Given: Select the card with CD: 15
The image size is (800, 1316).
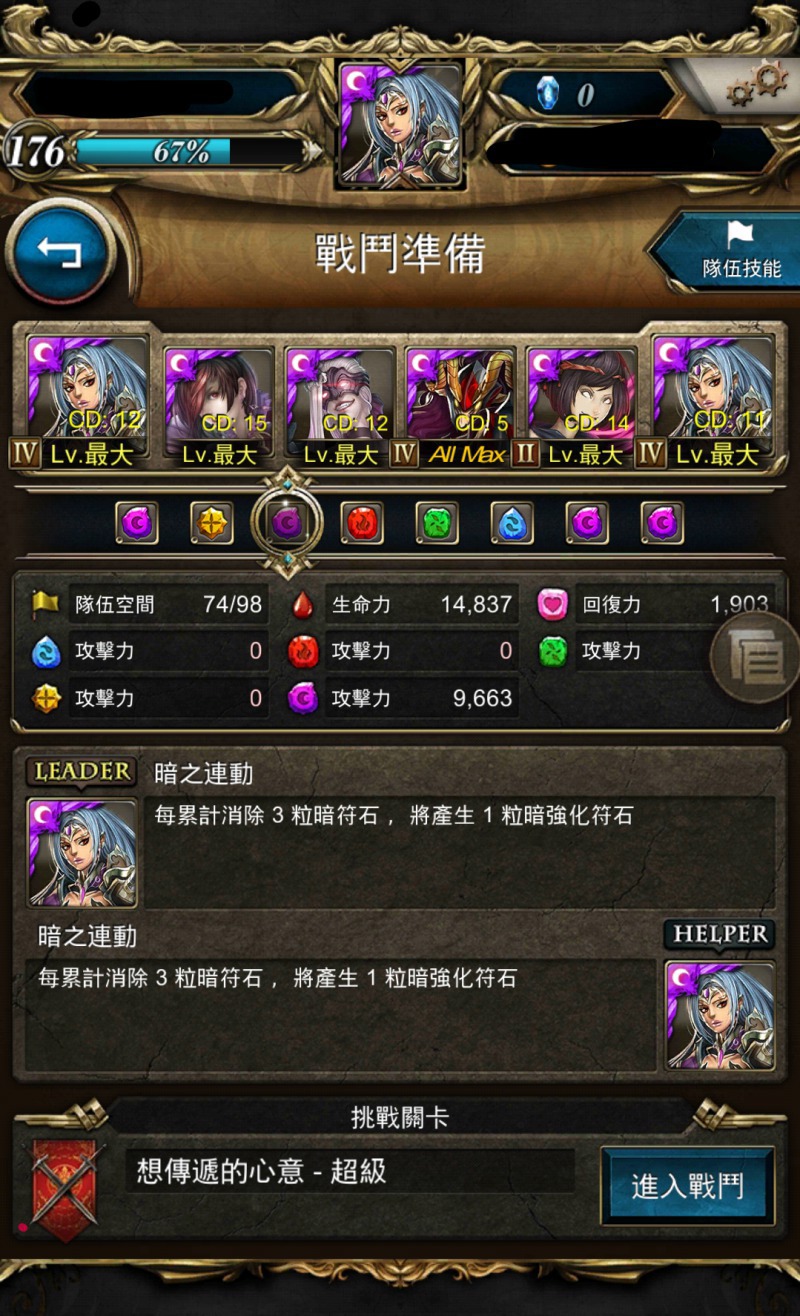Looking at the screenshot, I should [x=220, y=405].
